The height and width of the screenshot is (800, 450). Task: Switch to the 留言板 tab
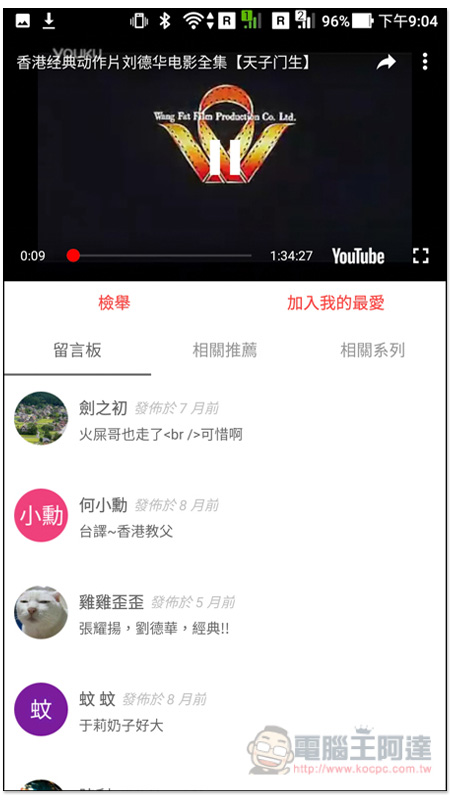click(x=77, y=351)
